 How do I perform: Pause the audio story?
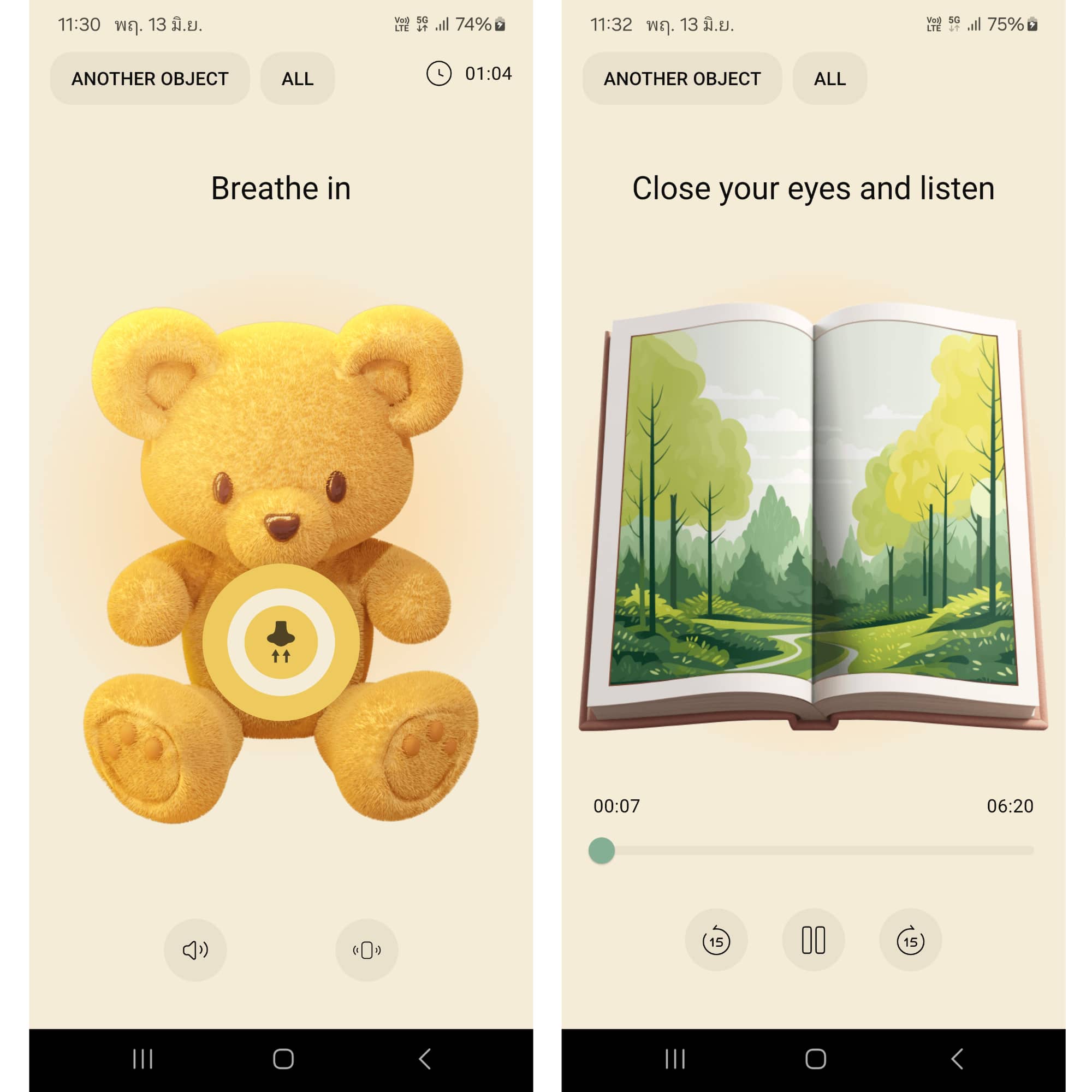coord(814,940)
